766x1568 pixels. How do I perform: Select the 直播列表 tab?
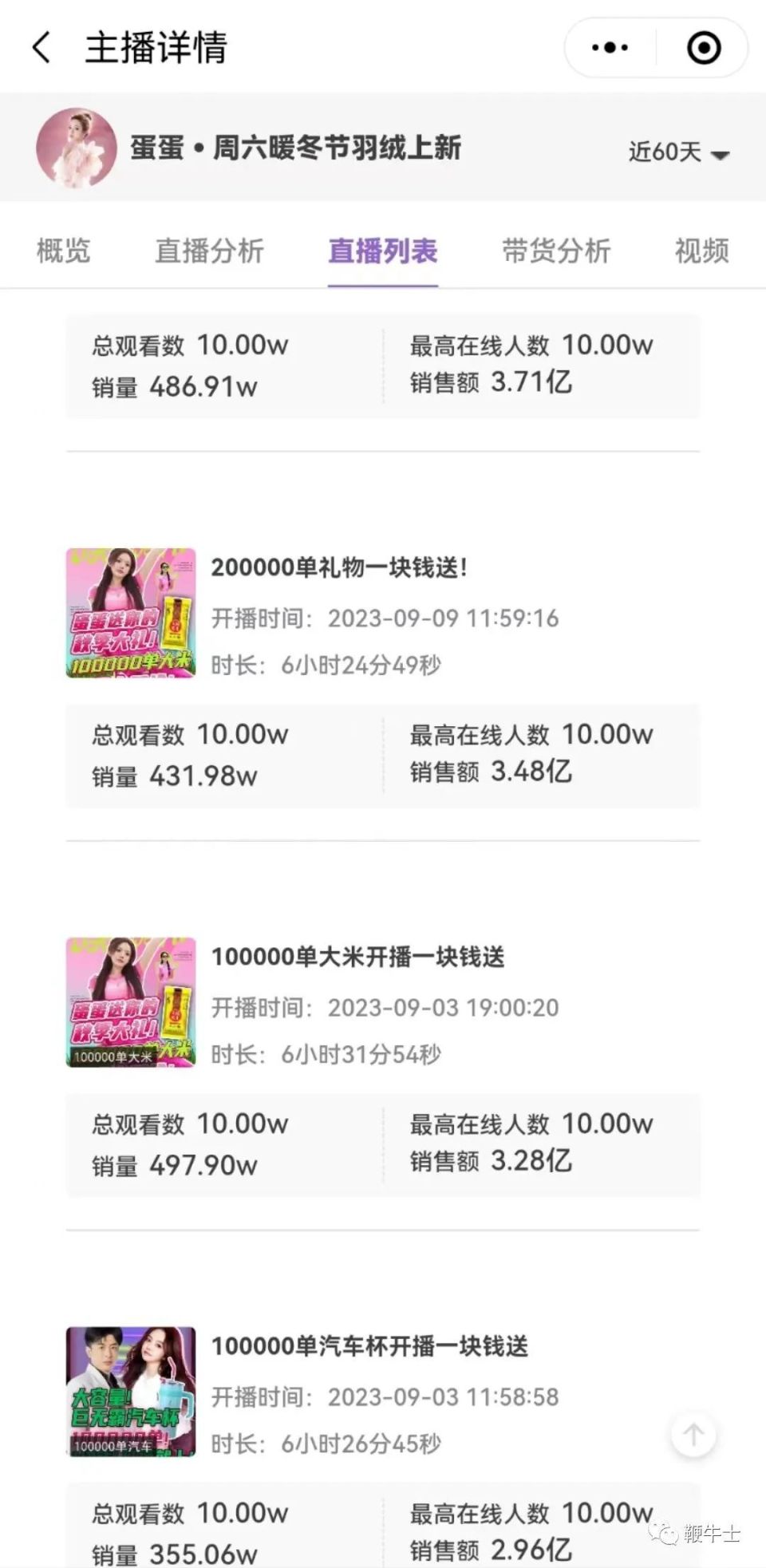click(383, 251)
